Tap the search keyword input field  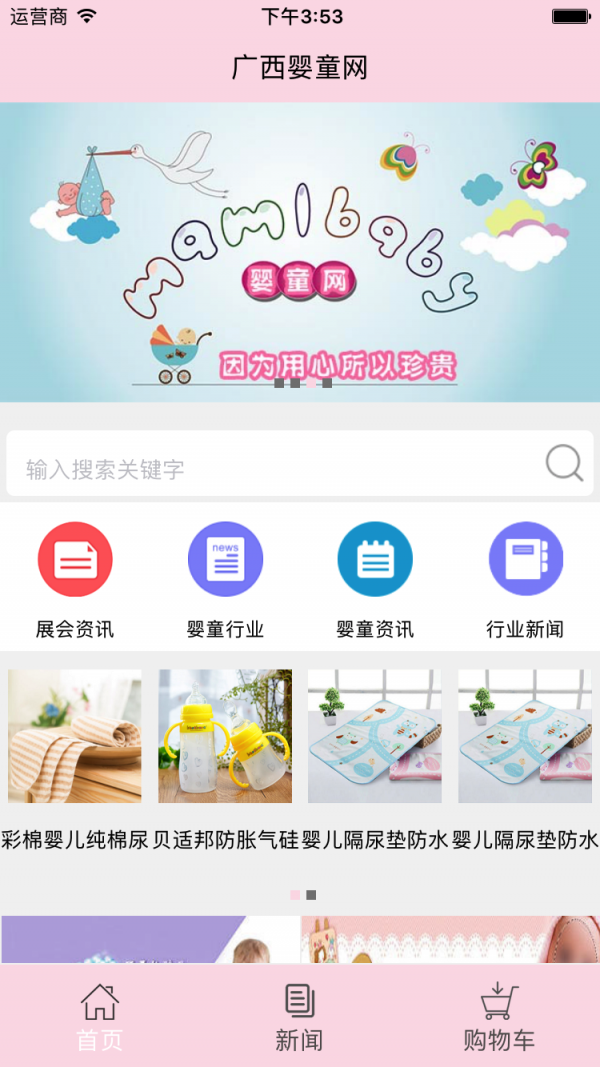pos(270,466)
